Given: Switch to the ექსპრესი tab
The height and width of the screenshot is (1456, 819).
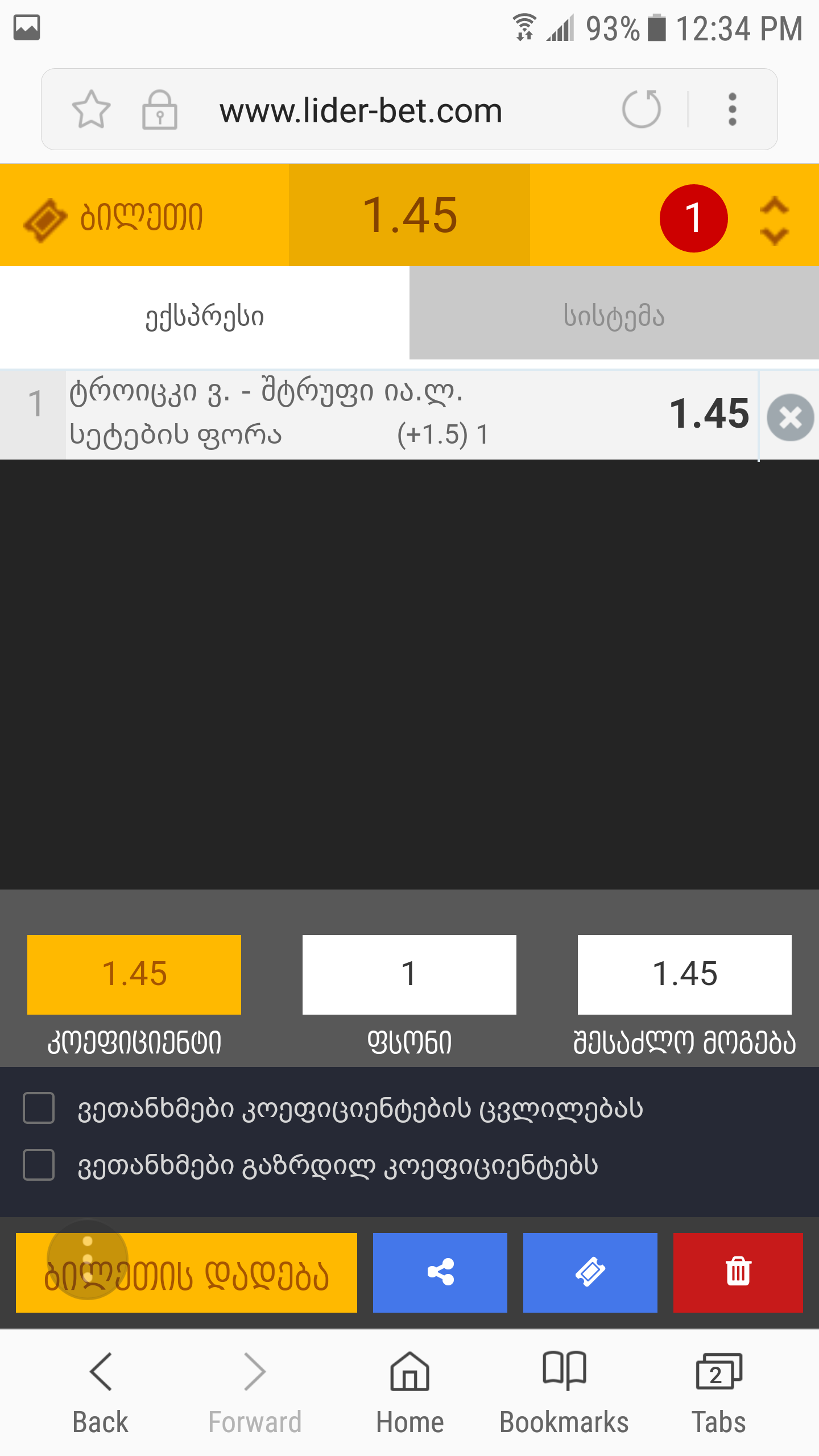Looking at the screenshot, I should coord(205,316).
